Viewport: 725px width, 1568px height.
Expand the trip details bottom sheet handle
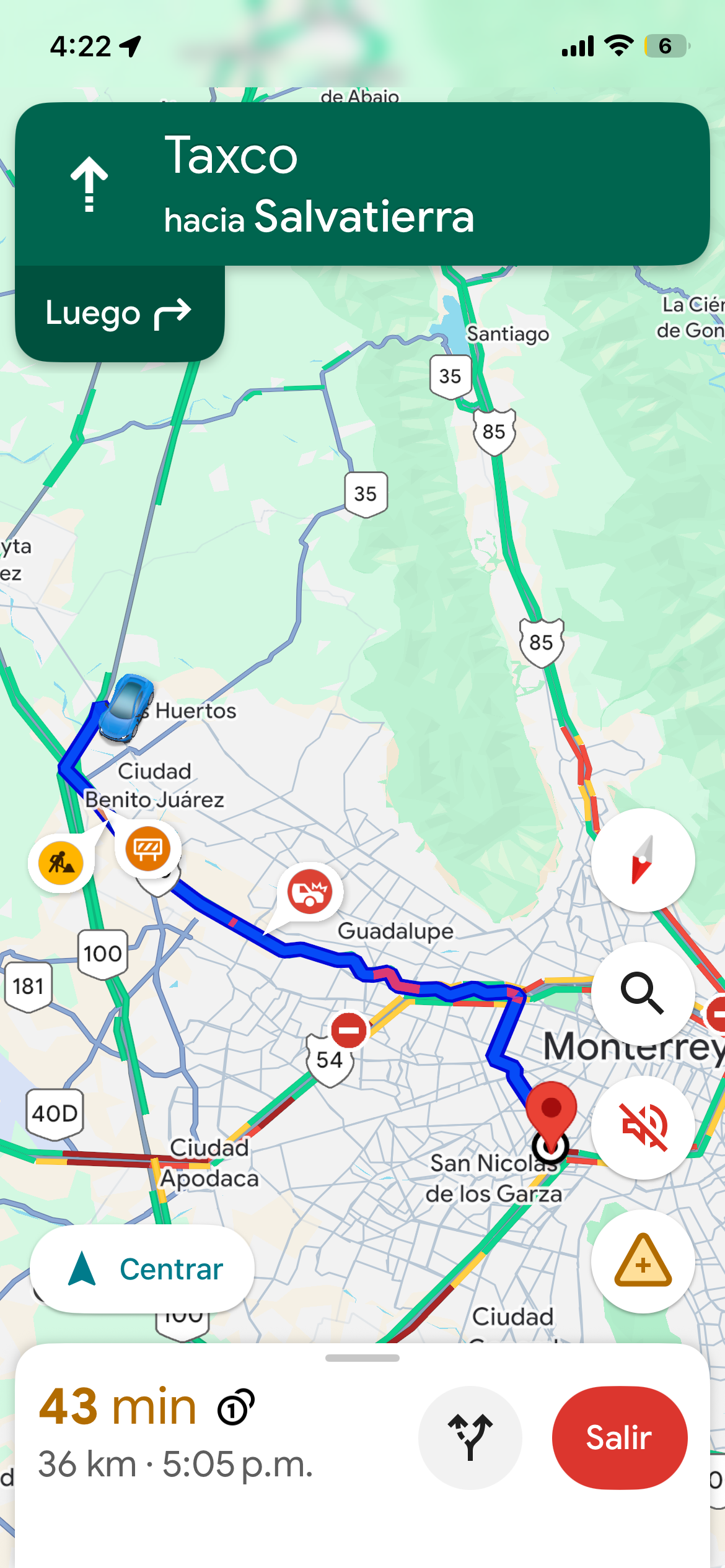click(x=362, y=1358)
